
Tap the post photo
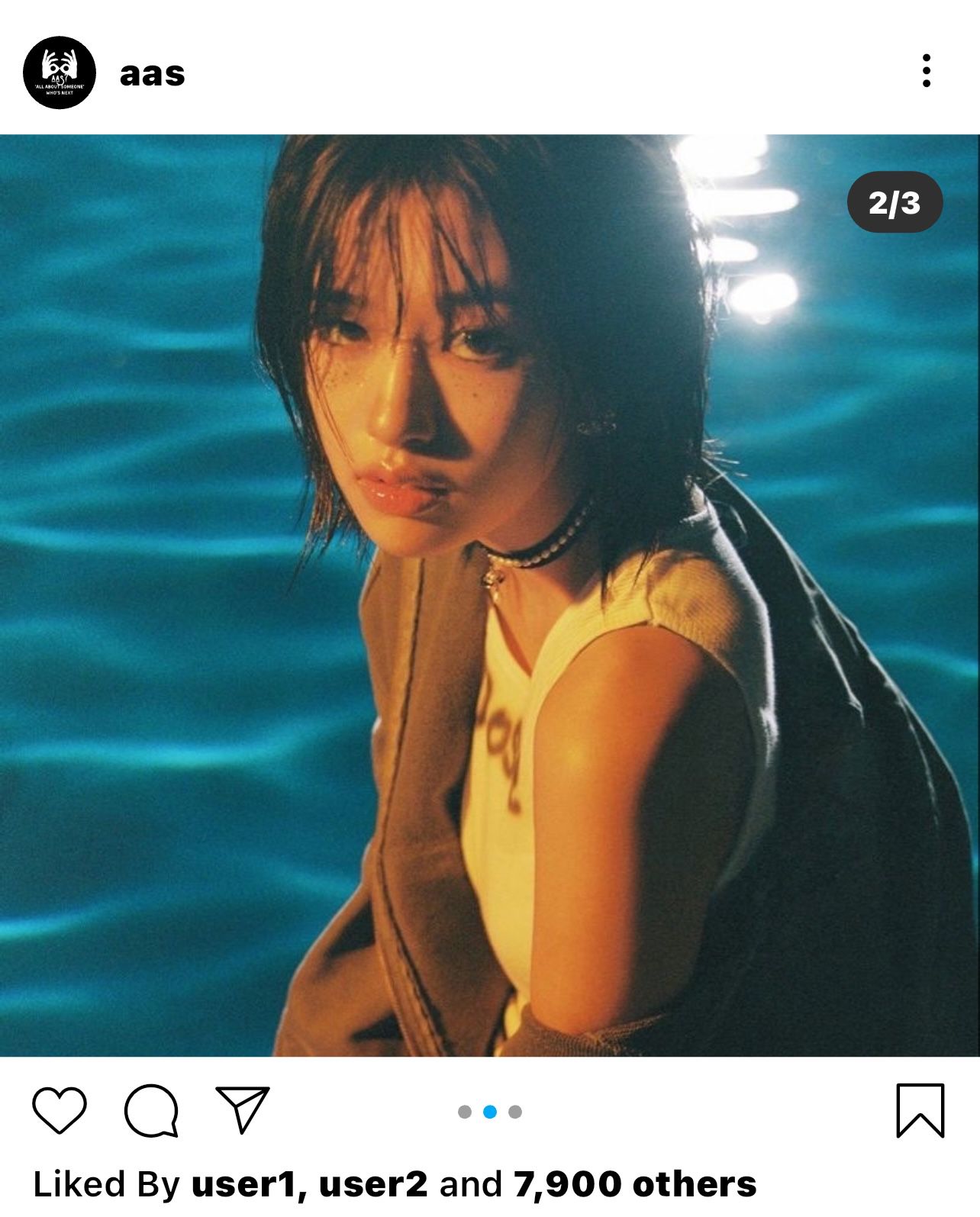point(490,595)
